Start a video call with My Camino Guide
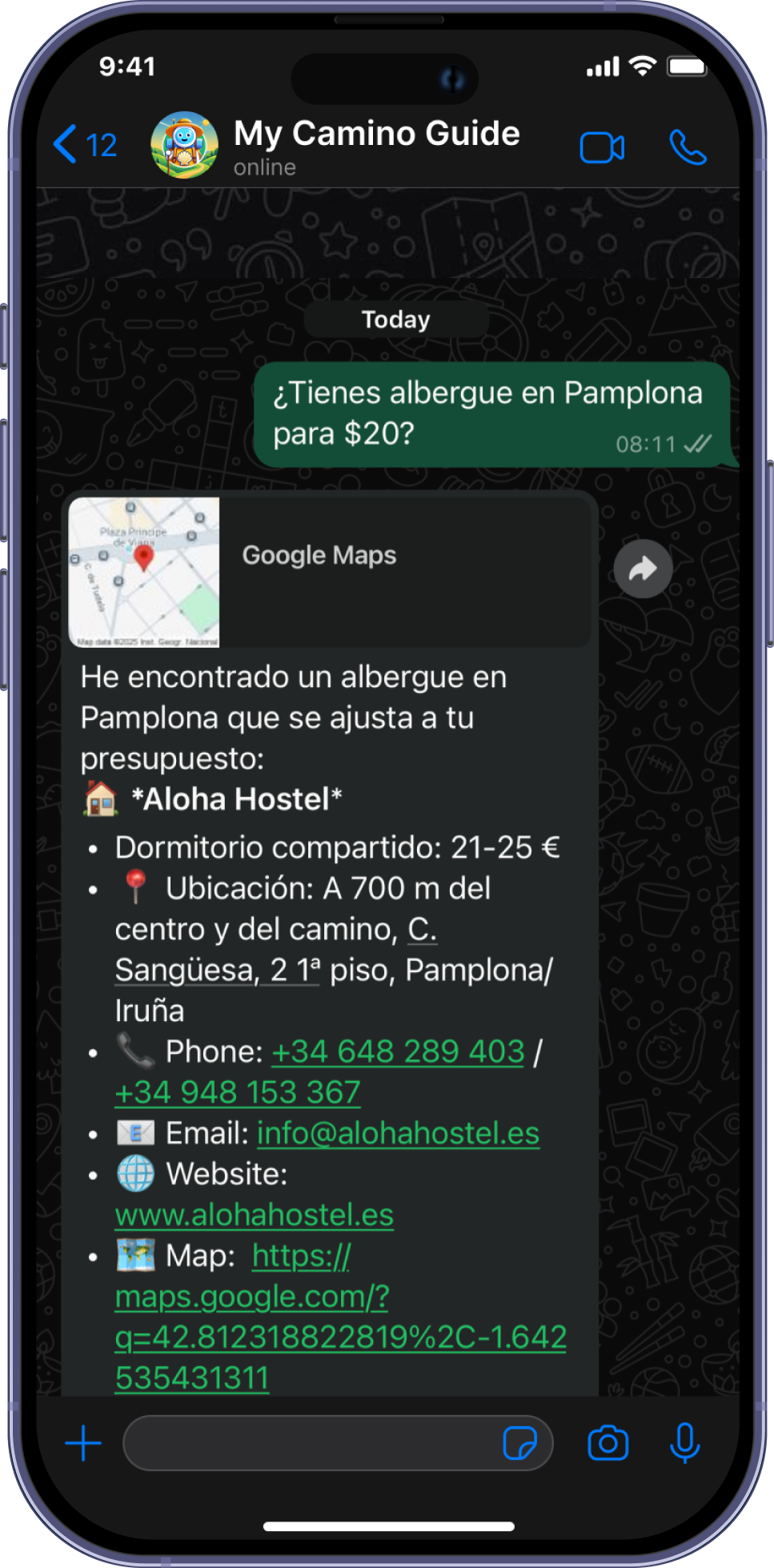The width and height of the screenshot is (774, 1568). coord(602,148)
